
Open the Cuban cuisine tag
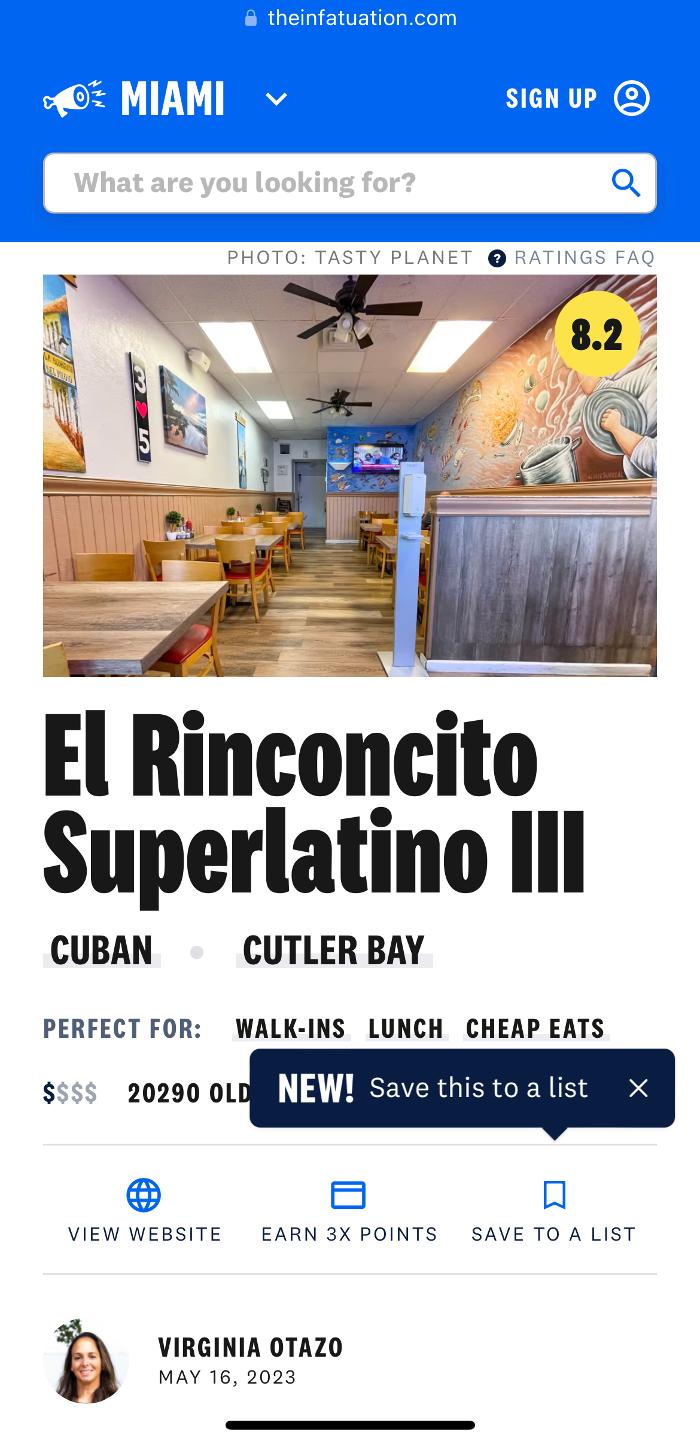pyautogui.click(x=101, y=950)
